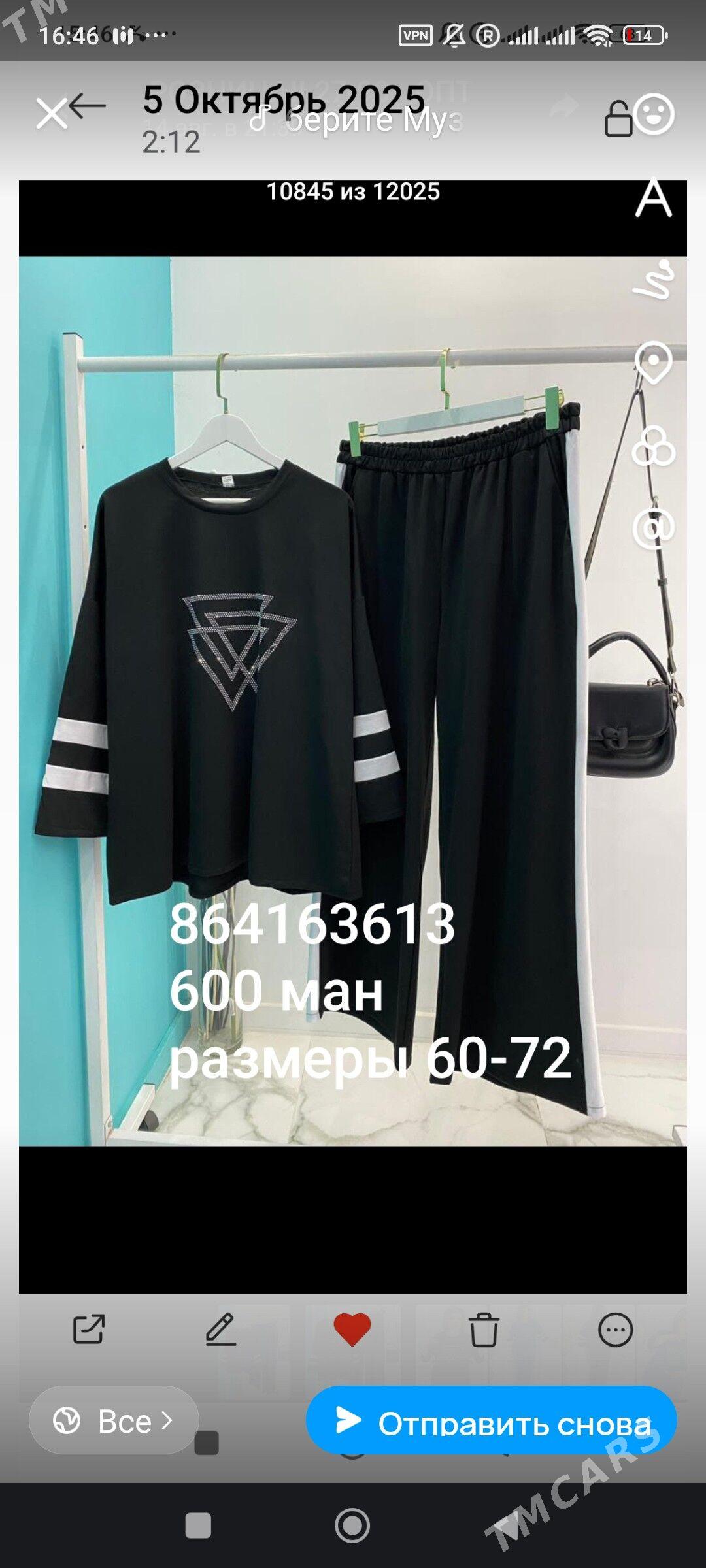Image resolution: width=706 pixels, height=1568 pixels.
Task: Open the sticker smiley face icon
Action: 654,115
